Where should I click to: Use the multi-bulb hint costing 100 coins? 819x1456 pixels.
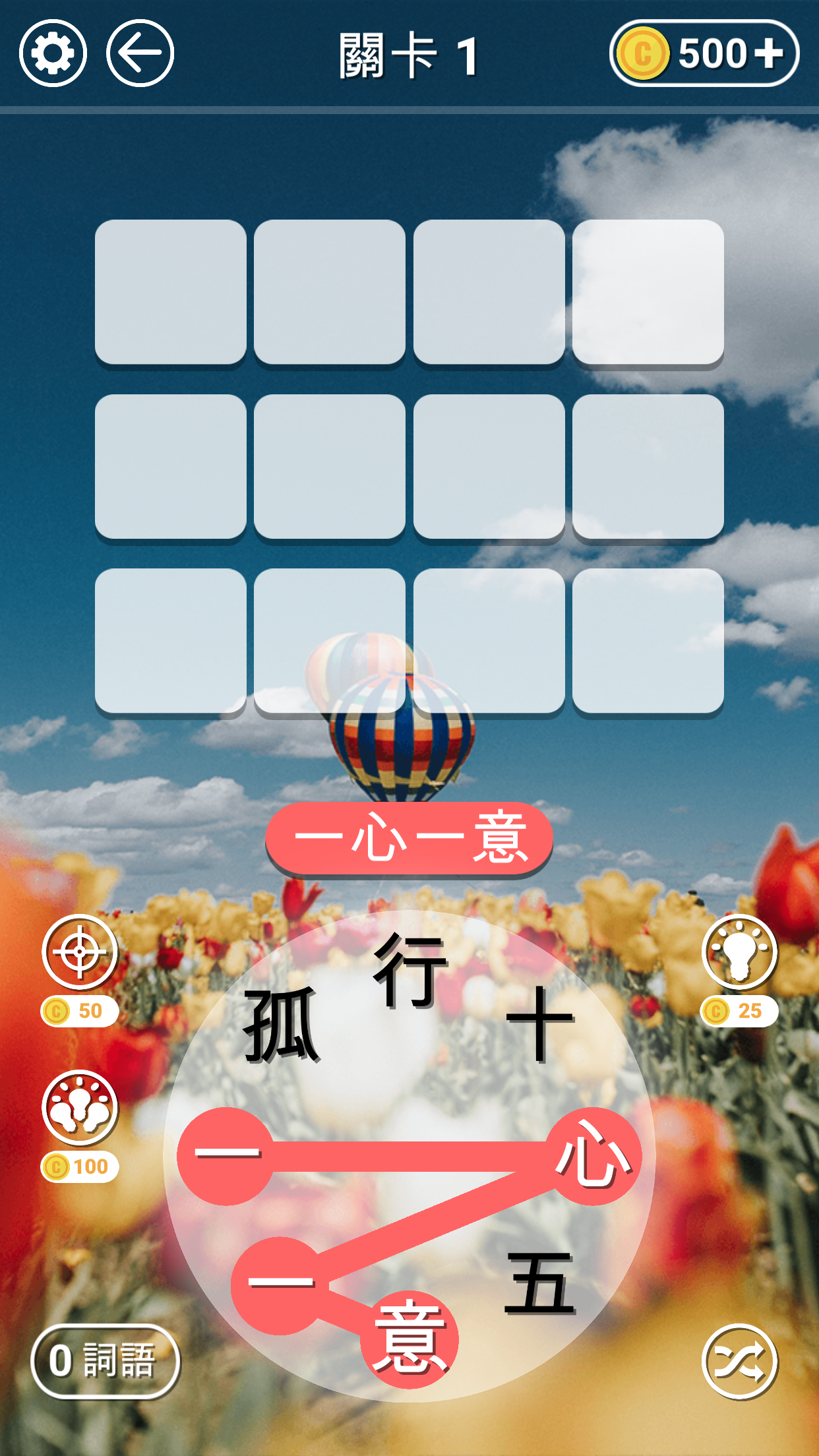80,1108
